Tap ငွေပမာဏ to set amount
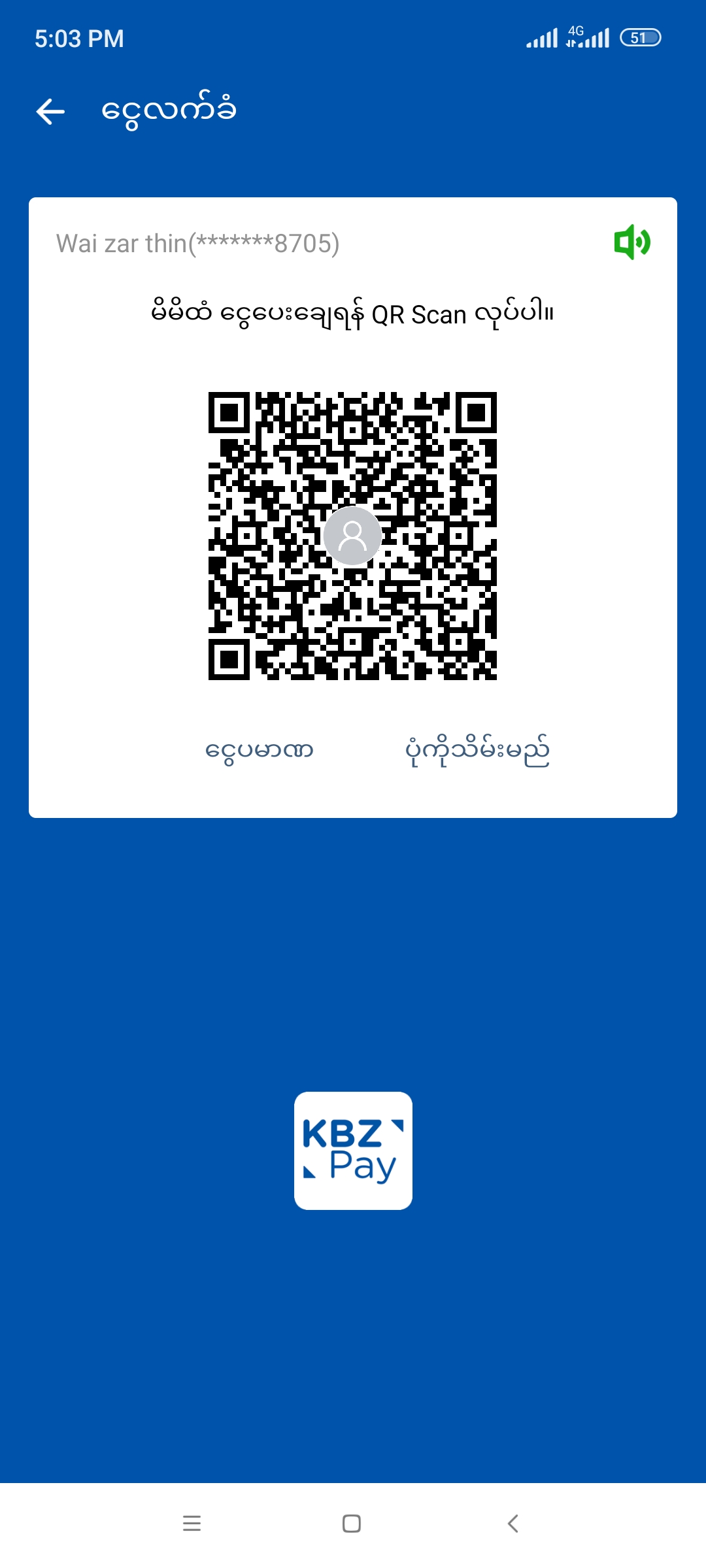Image resolution: width=706 pixels, height=1568 pixels. [x=259, y=750]
